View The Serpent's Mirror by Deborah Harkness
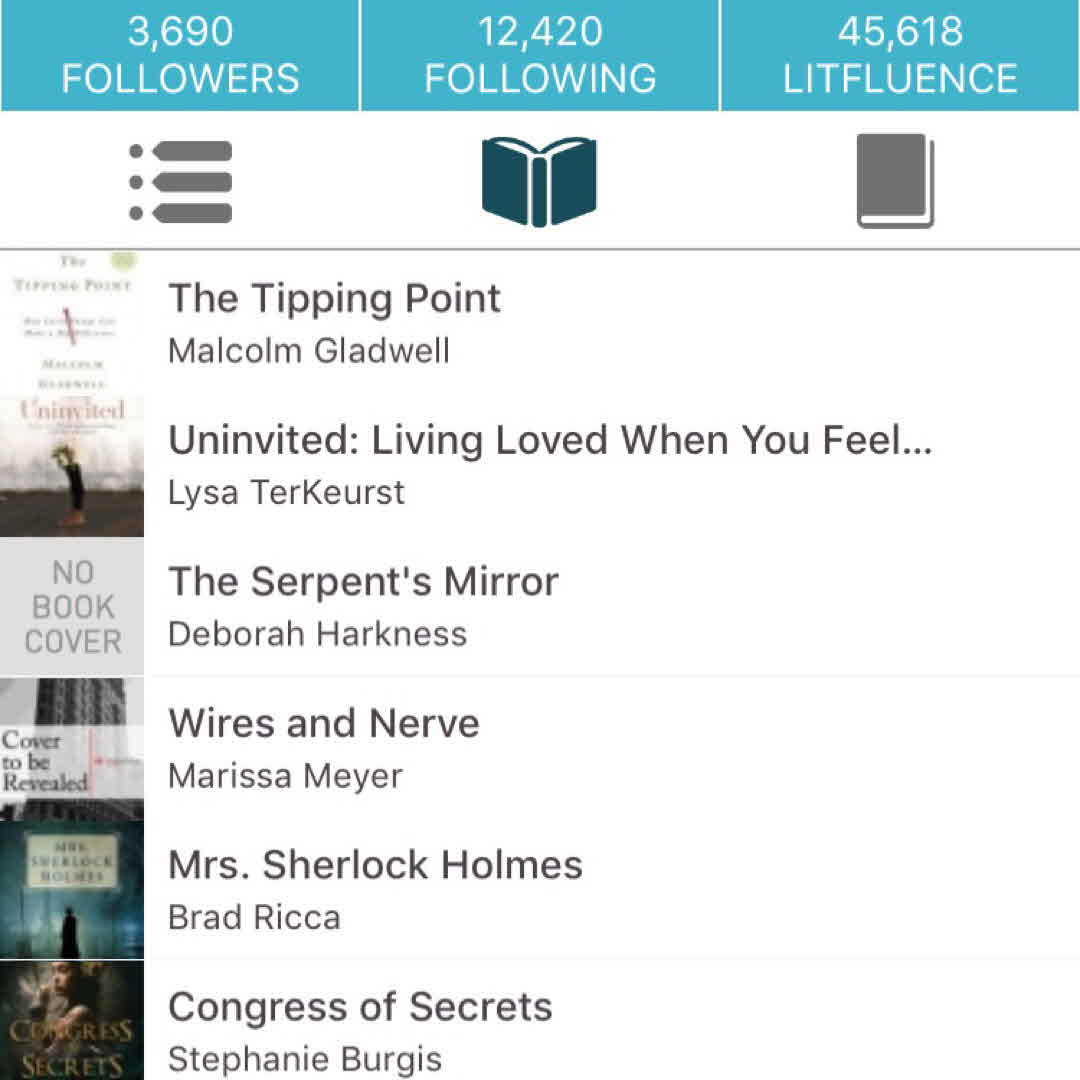 [x=540, y=606]
